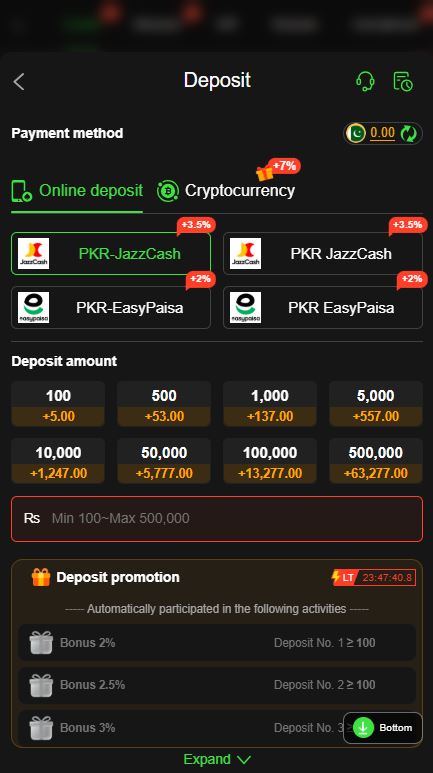Select the Online deposit tab
Viewport: 433px width, 773px height.
point(77,191)
